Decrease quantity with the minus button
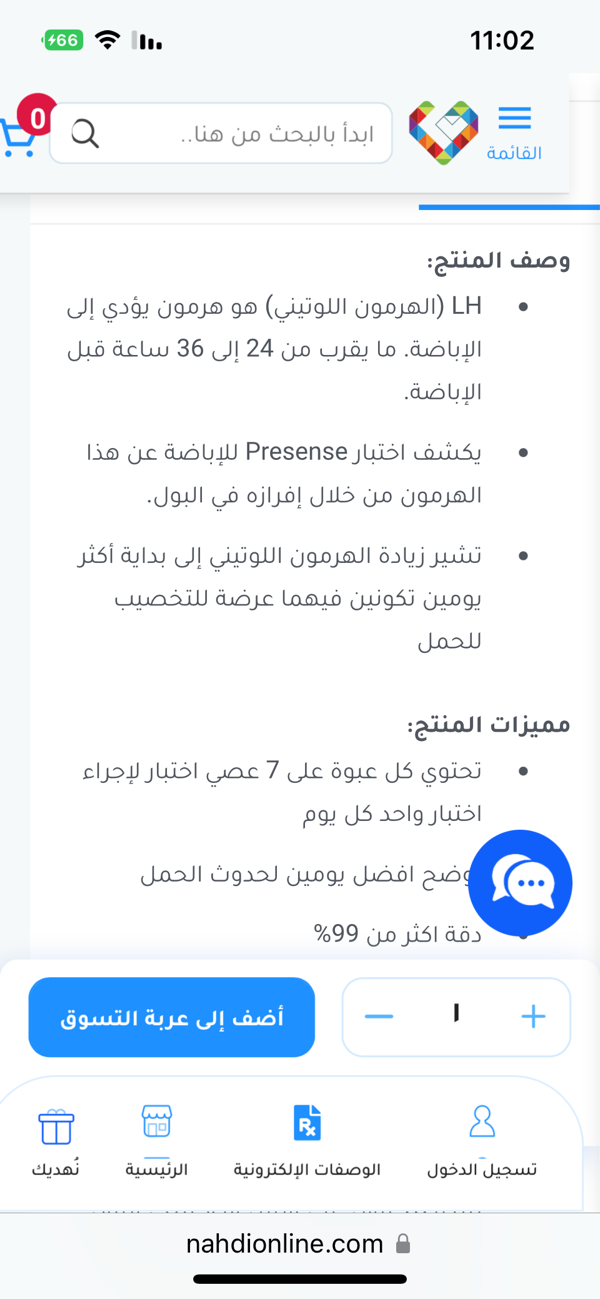 click(379, 1017)
